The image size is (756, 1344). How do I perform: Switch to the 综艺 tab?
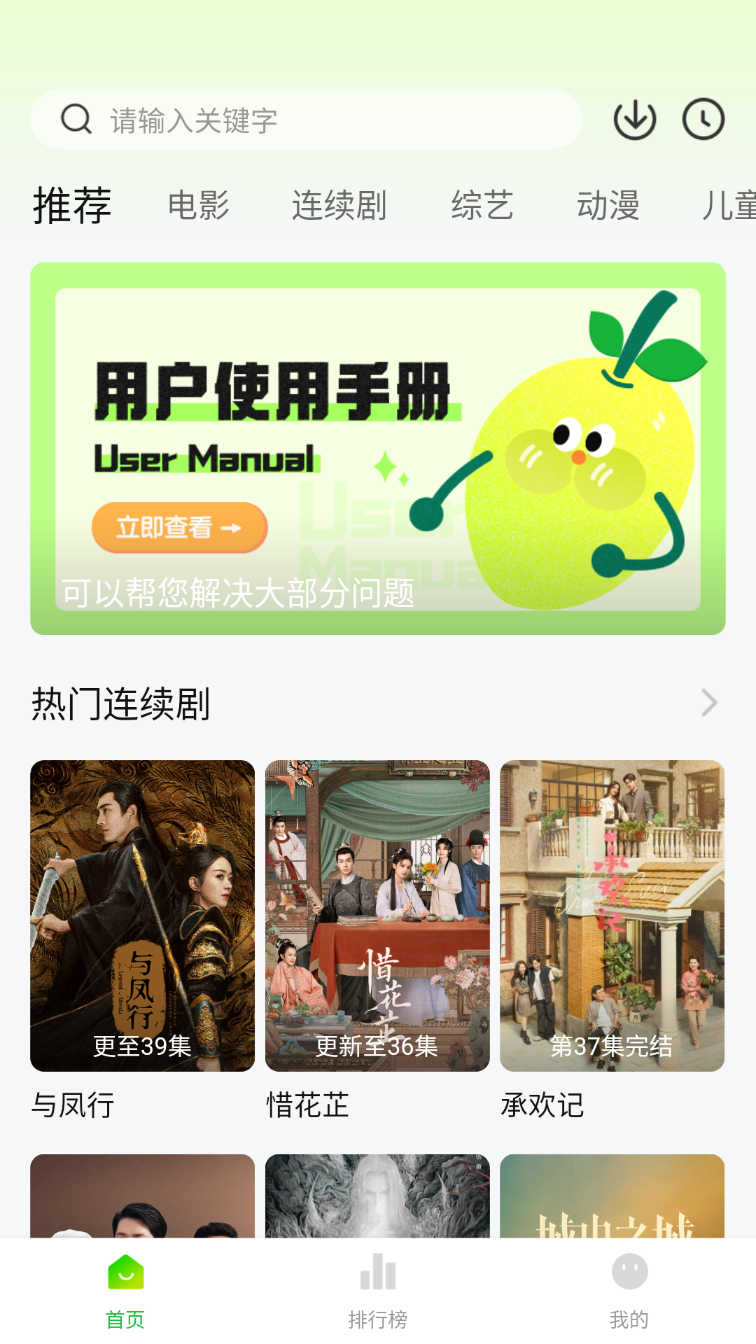click(x=482, y=206)
